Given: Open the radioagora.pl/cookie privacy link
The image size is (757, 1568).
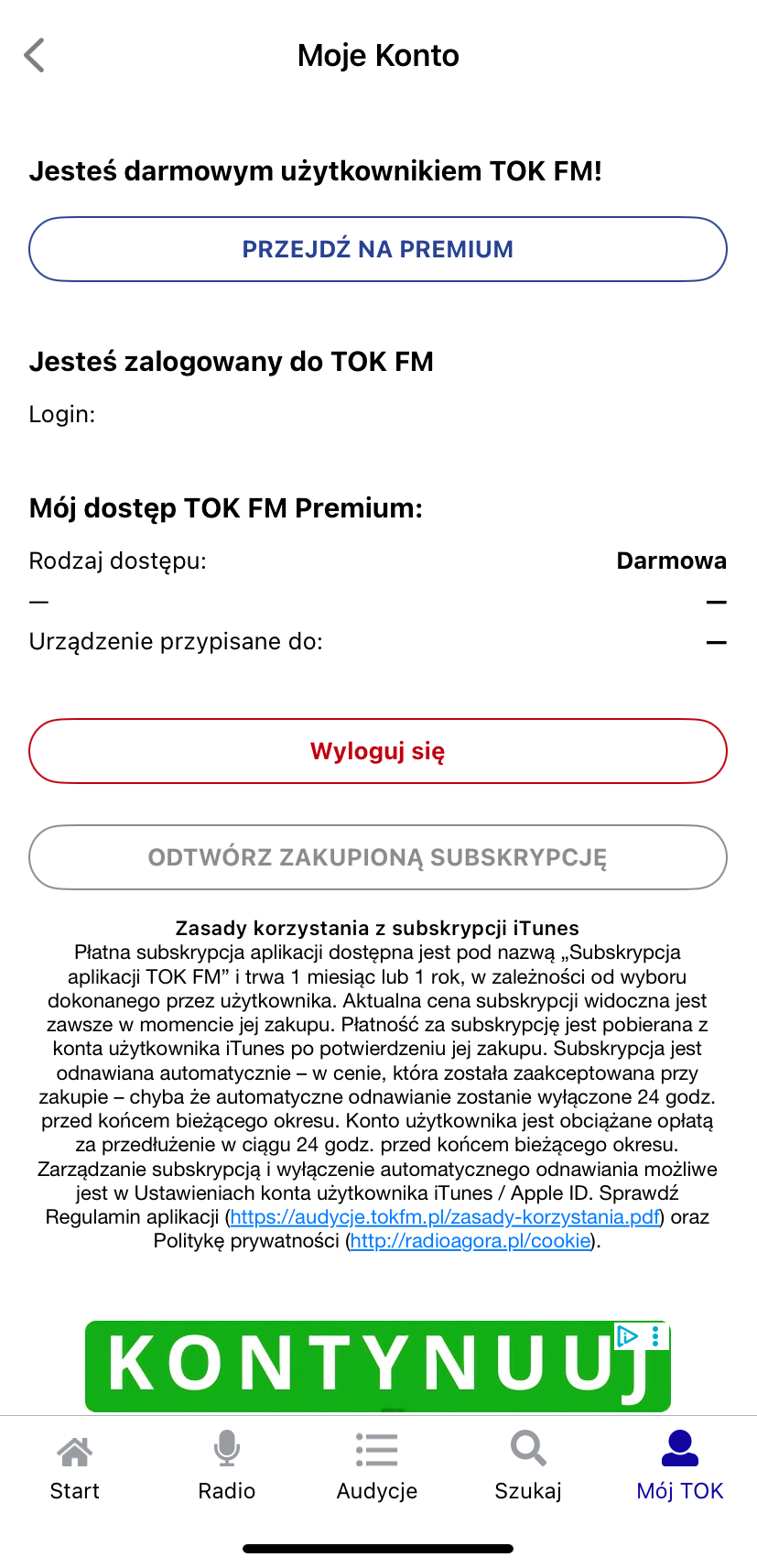Looking at the screenshot, I should coord(470,1241).
